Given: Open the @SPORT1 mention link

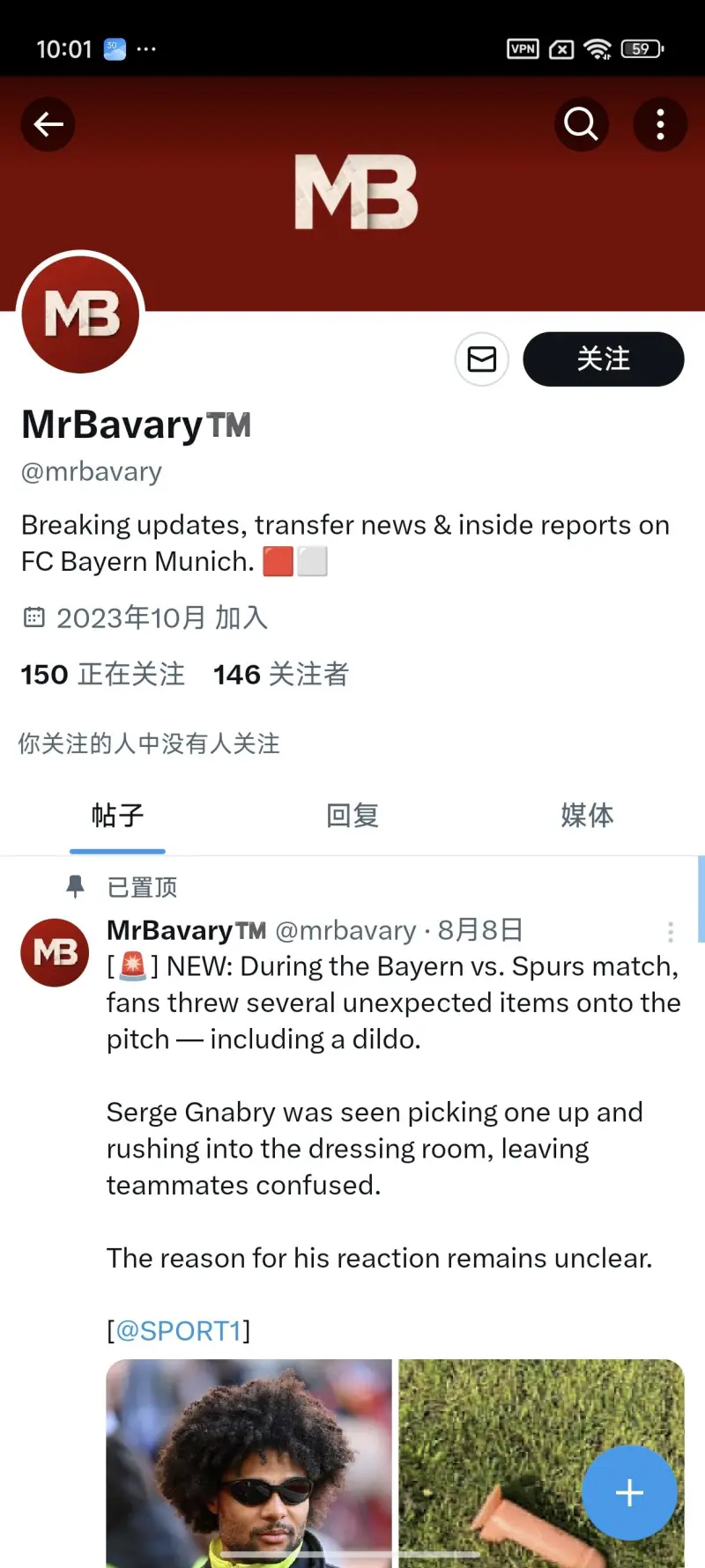Looking at the screenshot, I should pos(179,1331).
